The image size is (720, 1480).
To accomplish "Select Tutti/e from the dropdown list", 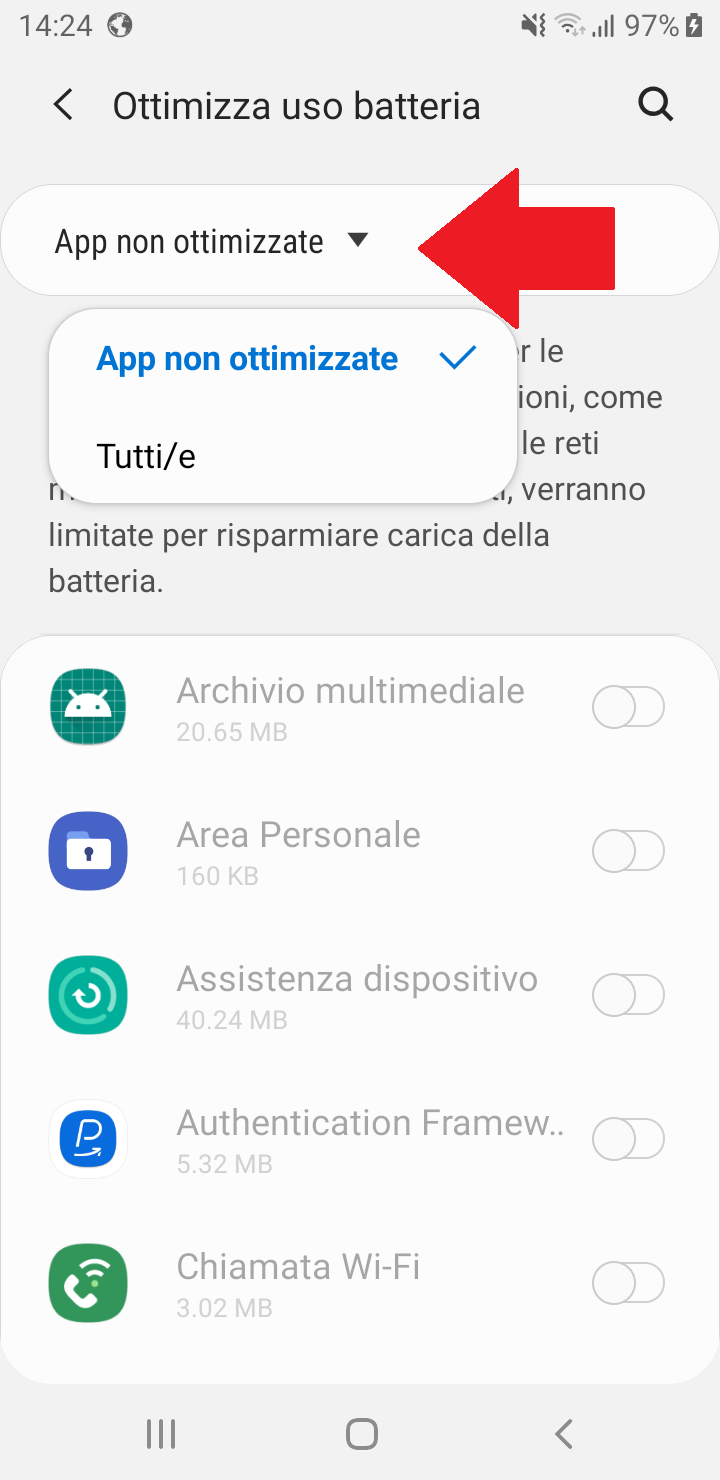I will click(146, 456).
